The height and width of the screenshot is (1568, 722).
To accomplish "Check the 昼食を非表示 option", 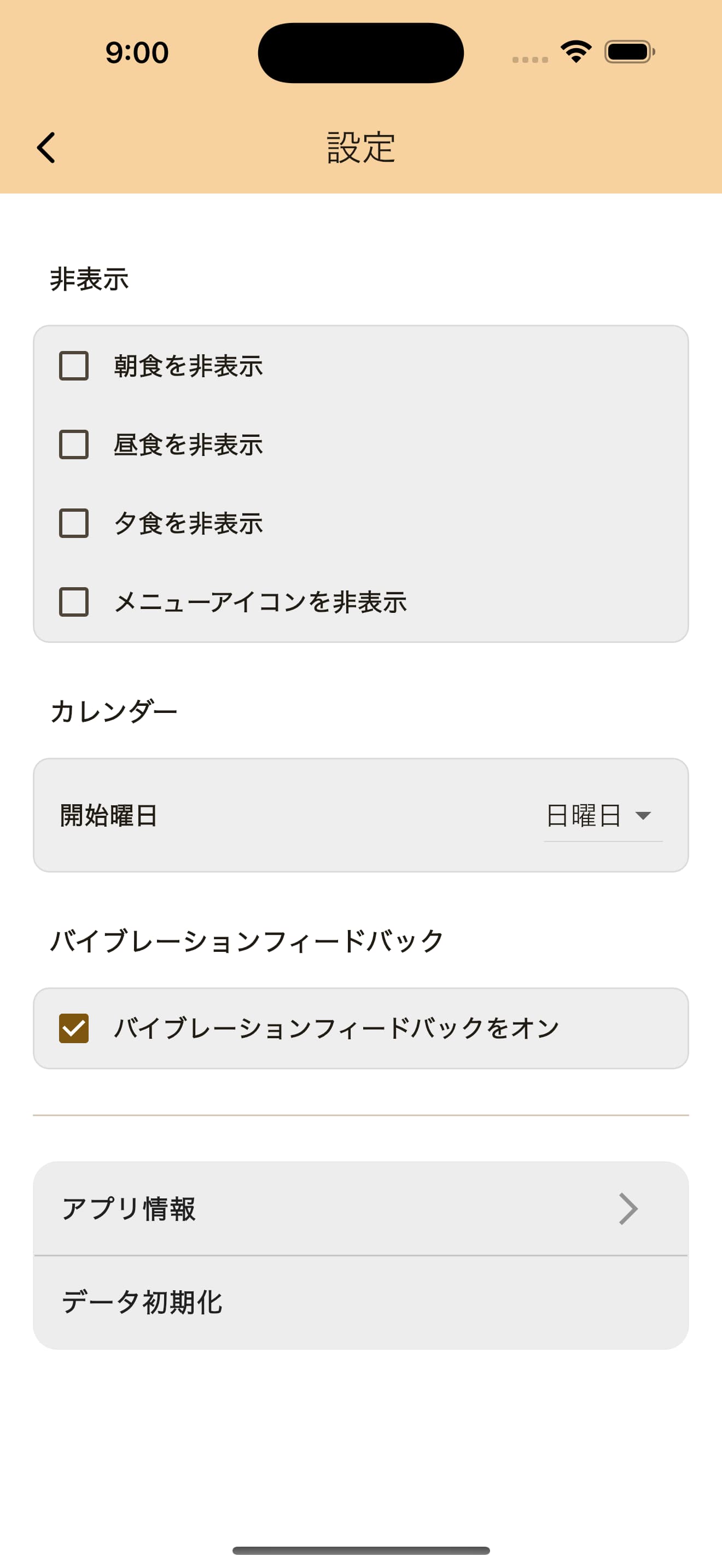I will [x=74, y=445].
